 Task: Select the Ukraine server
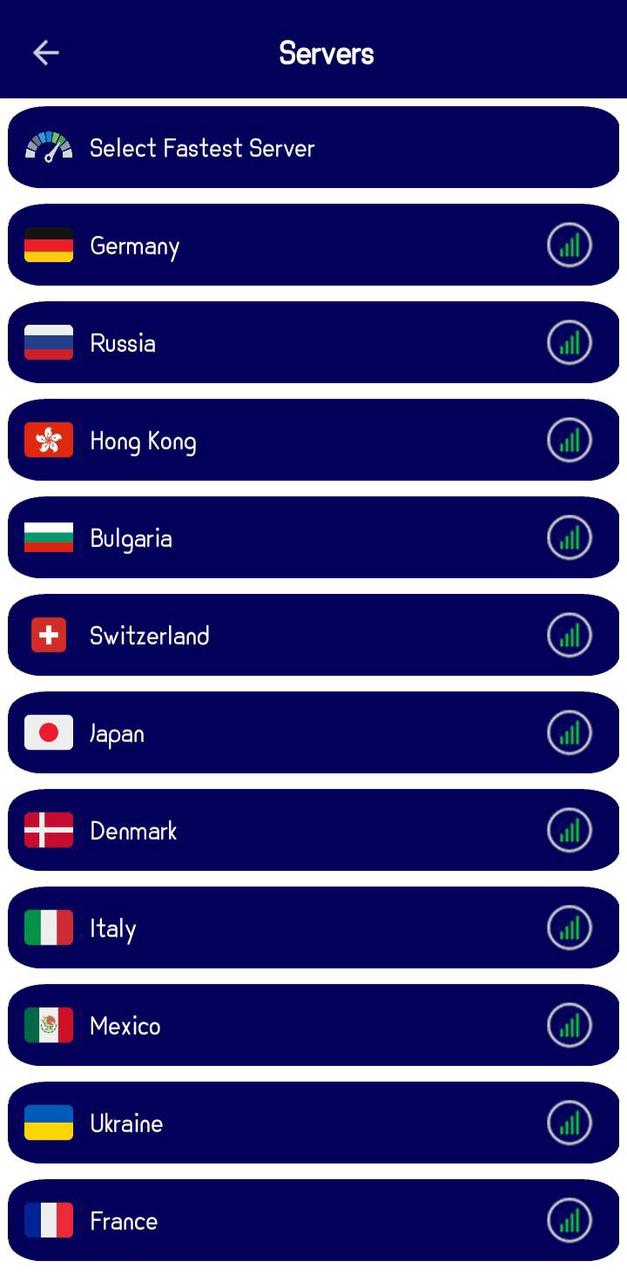313,1123
